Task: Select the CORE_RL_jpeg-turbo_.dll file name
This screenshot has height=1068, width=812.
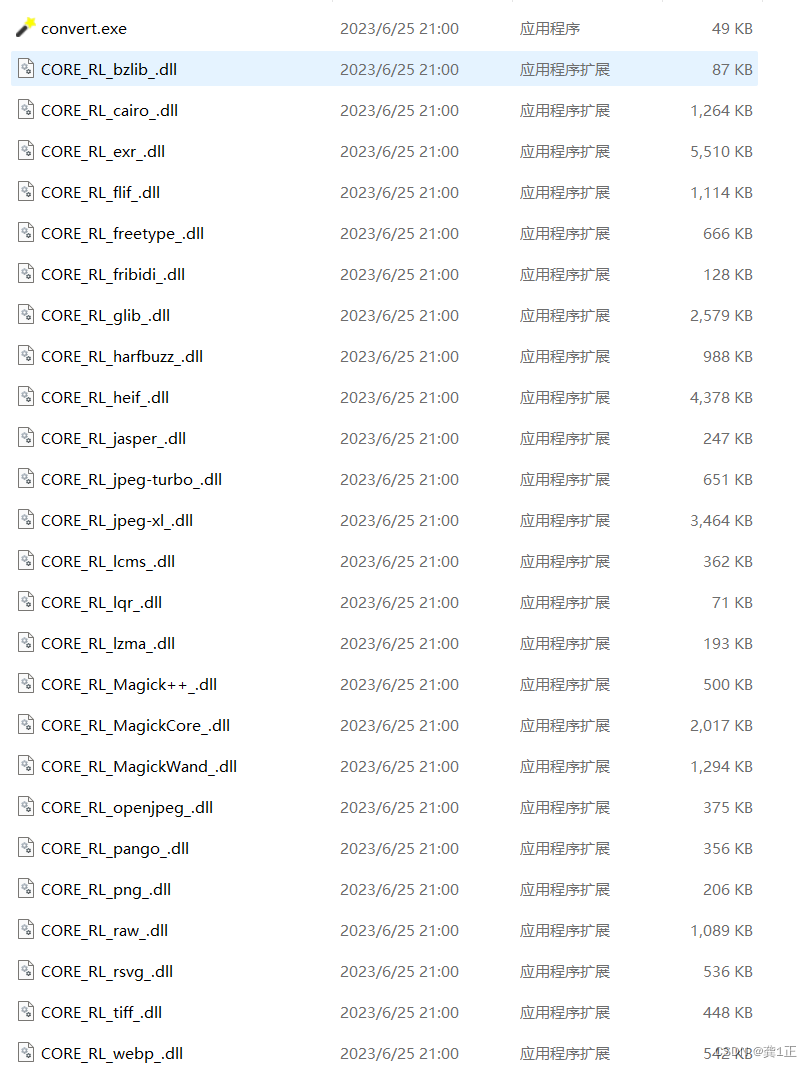Action: 131,479
